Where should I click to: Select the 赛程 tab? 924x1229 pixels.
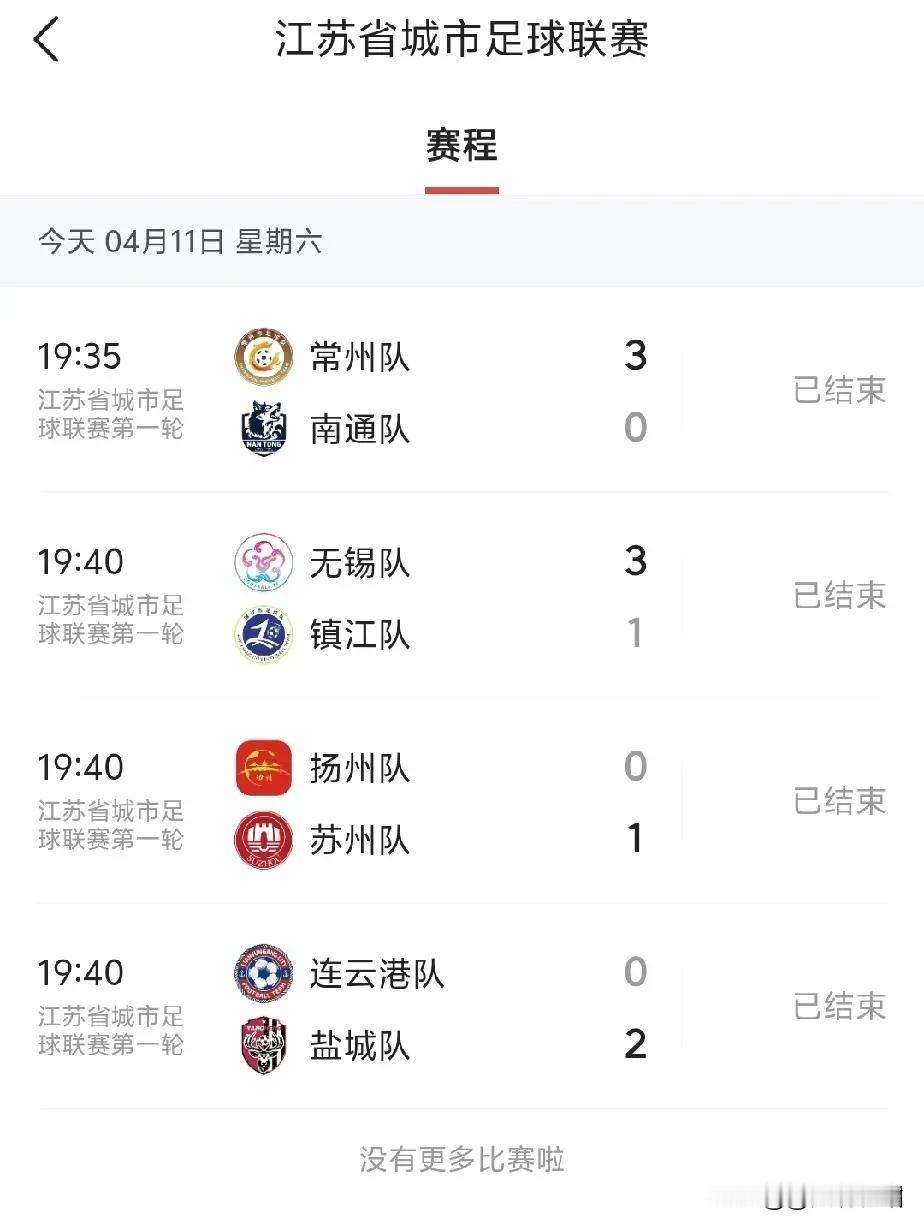click(x=461, y=146)
